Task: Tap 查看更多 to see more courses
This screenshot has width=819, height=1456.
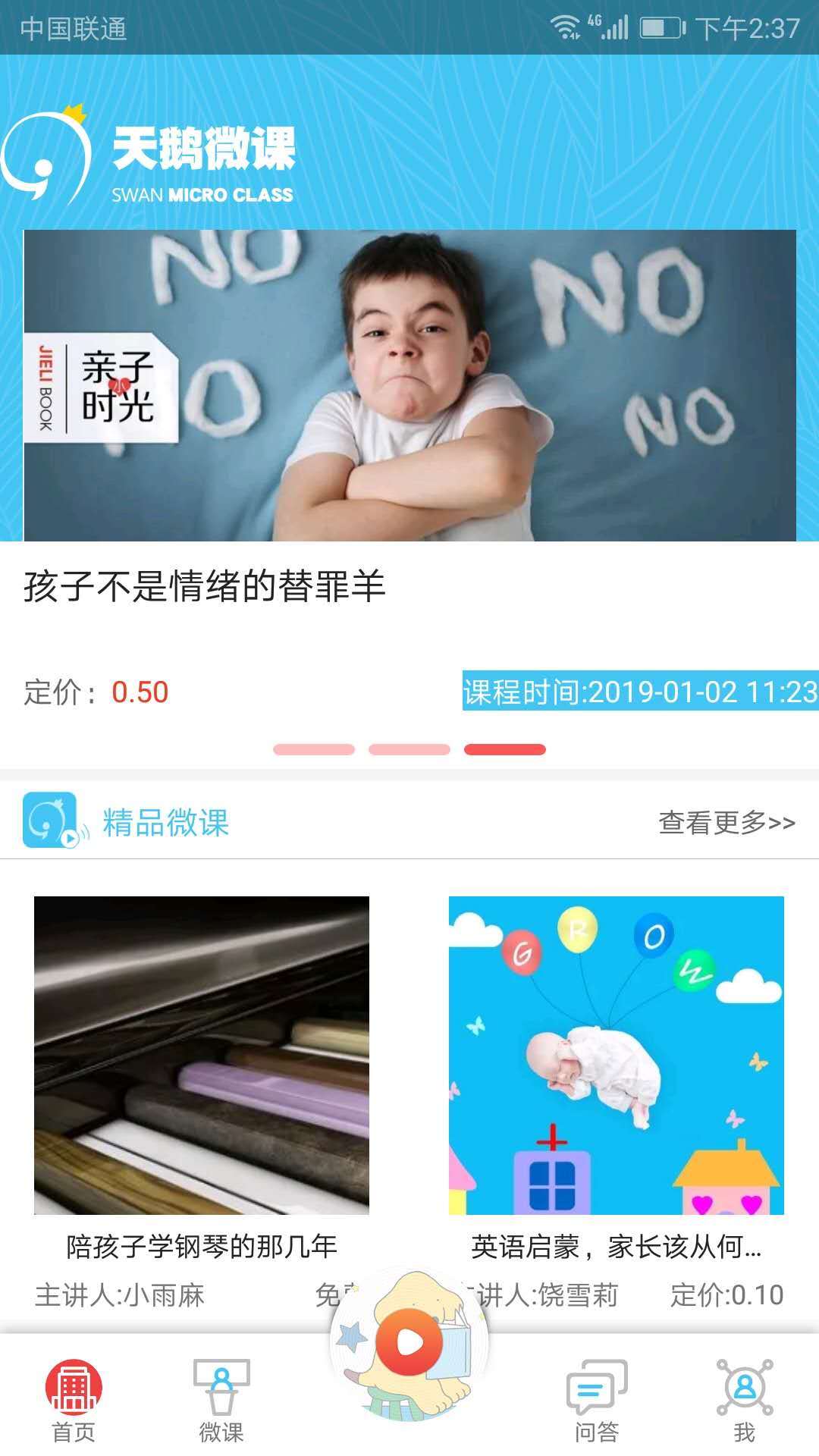Action: (x=726, y=822)
